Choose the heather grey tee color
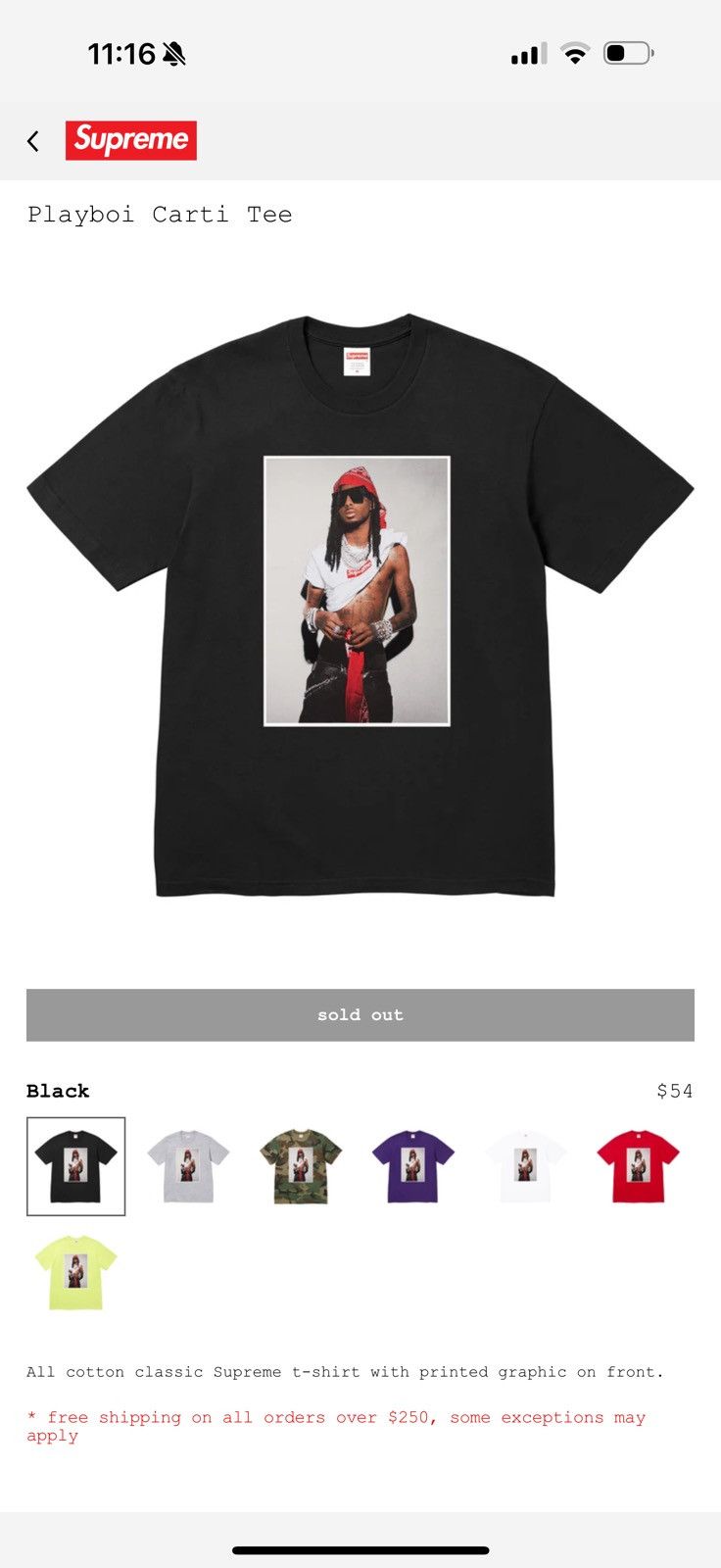This screenshot has height=1568, width=721. (188, 1166)
